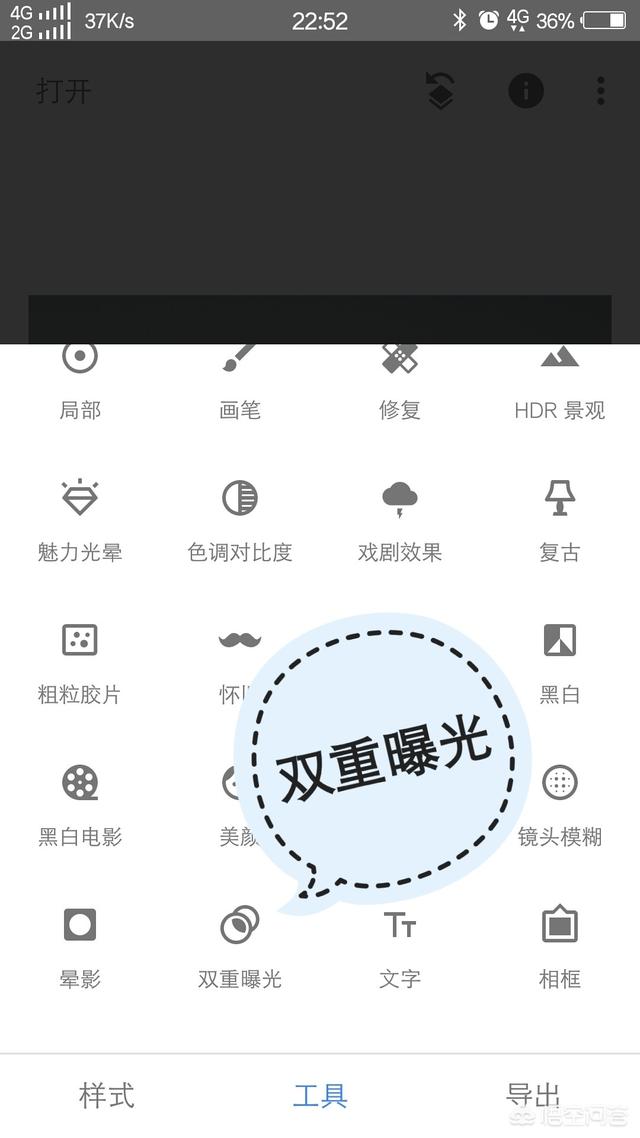Switch to the 样式 tab
Viewport: 640px width, 1138px height.
[107, 1095]
